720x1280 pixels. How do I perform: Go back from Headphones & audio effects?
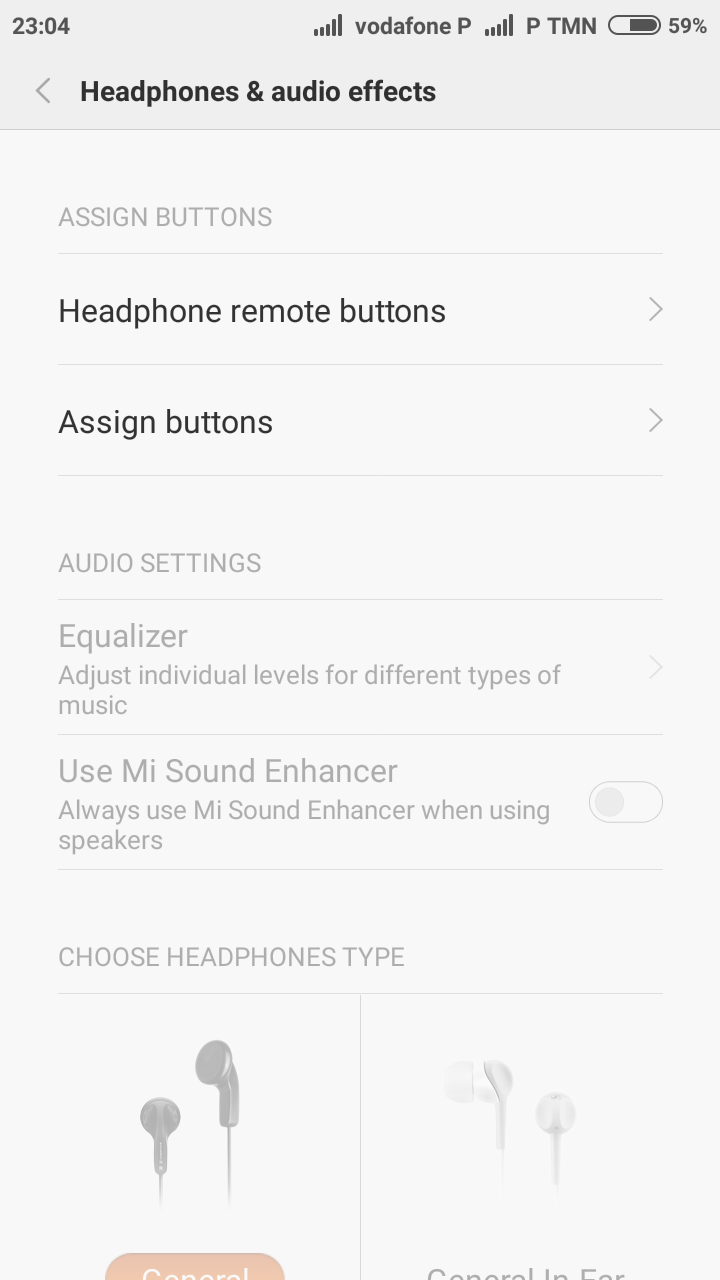point(43,91)
